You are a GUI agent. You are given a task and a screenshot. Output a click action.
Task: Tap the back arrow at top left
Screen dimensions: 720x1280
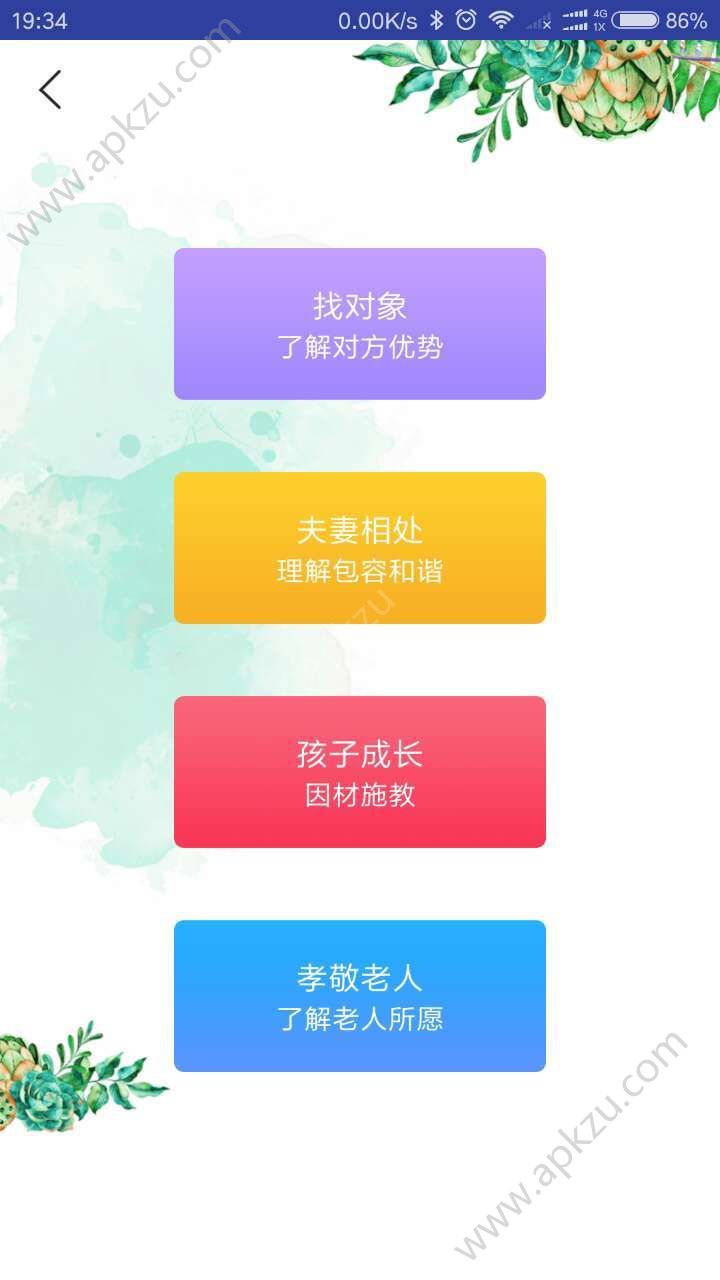[x=50, y=88]
